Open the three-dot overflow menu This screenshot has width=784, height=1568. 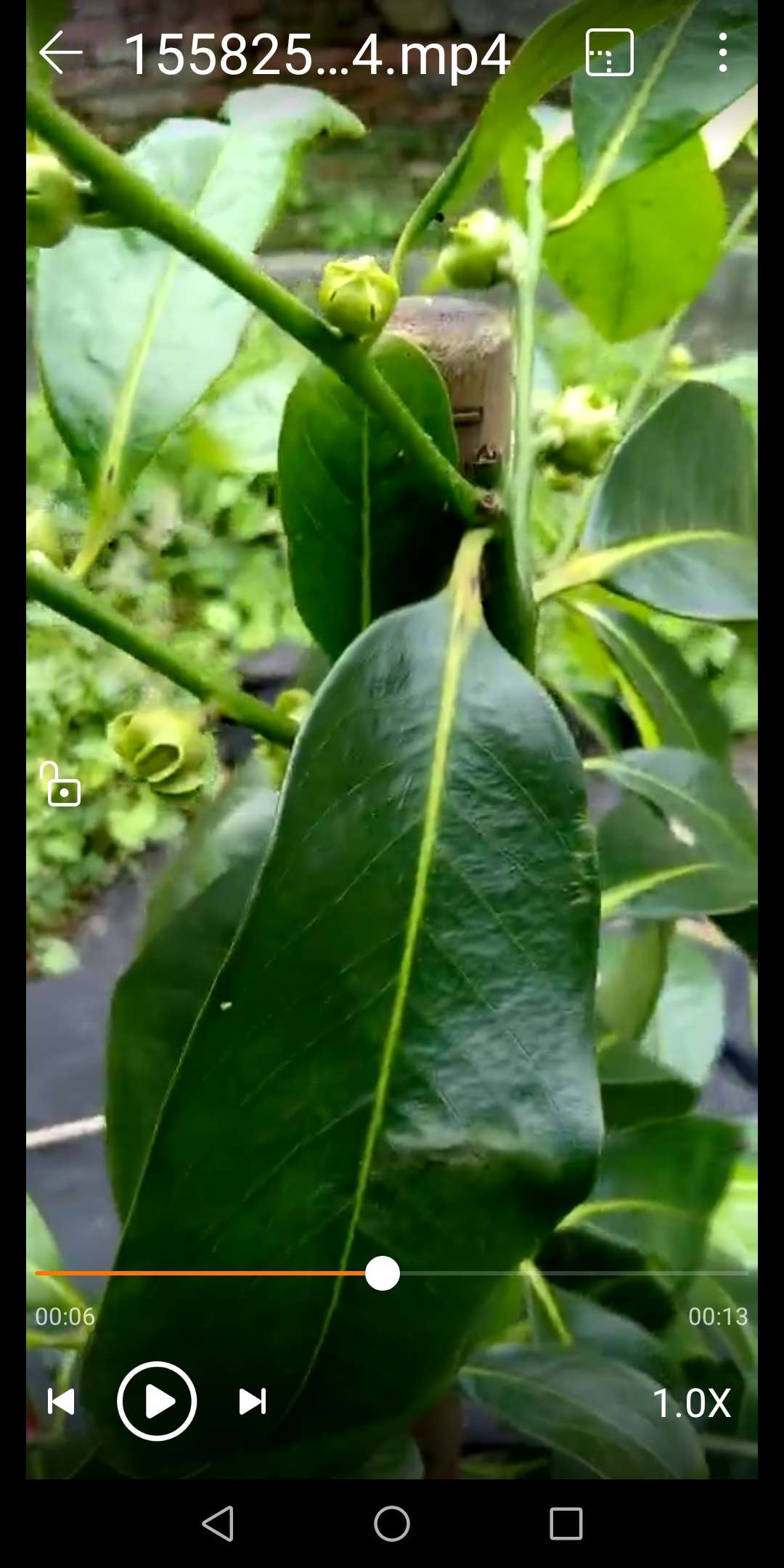pyautogui.click(x=722, y=53)
